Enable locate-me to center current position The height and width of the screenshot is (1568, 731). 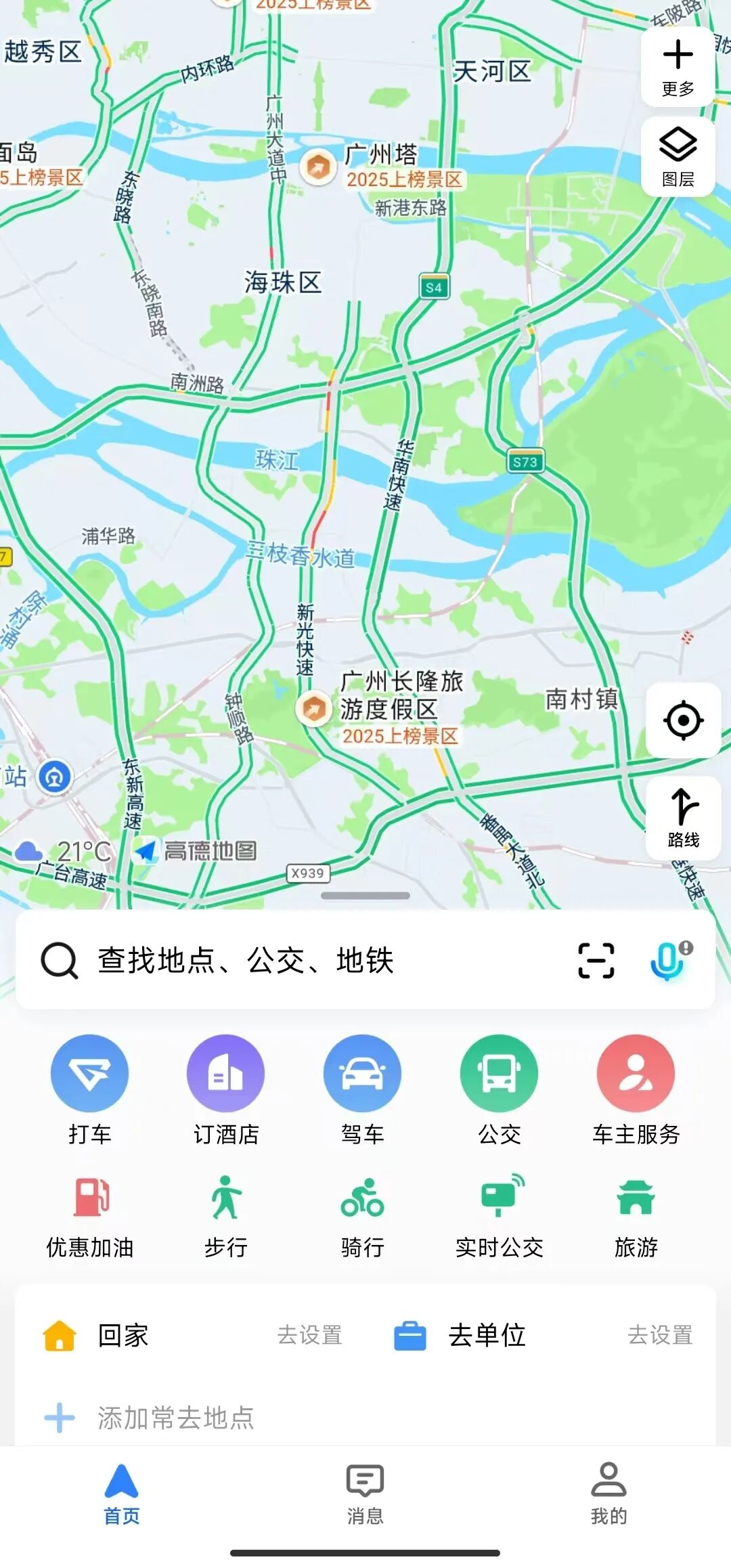683,720
